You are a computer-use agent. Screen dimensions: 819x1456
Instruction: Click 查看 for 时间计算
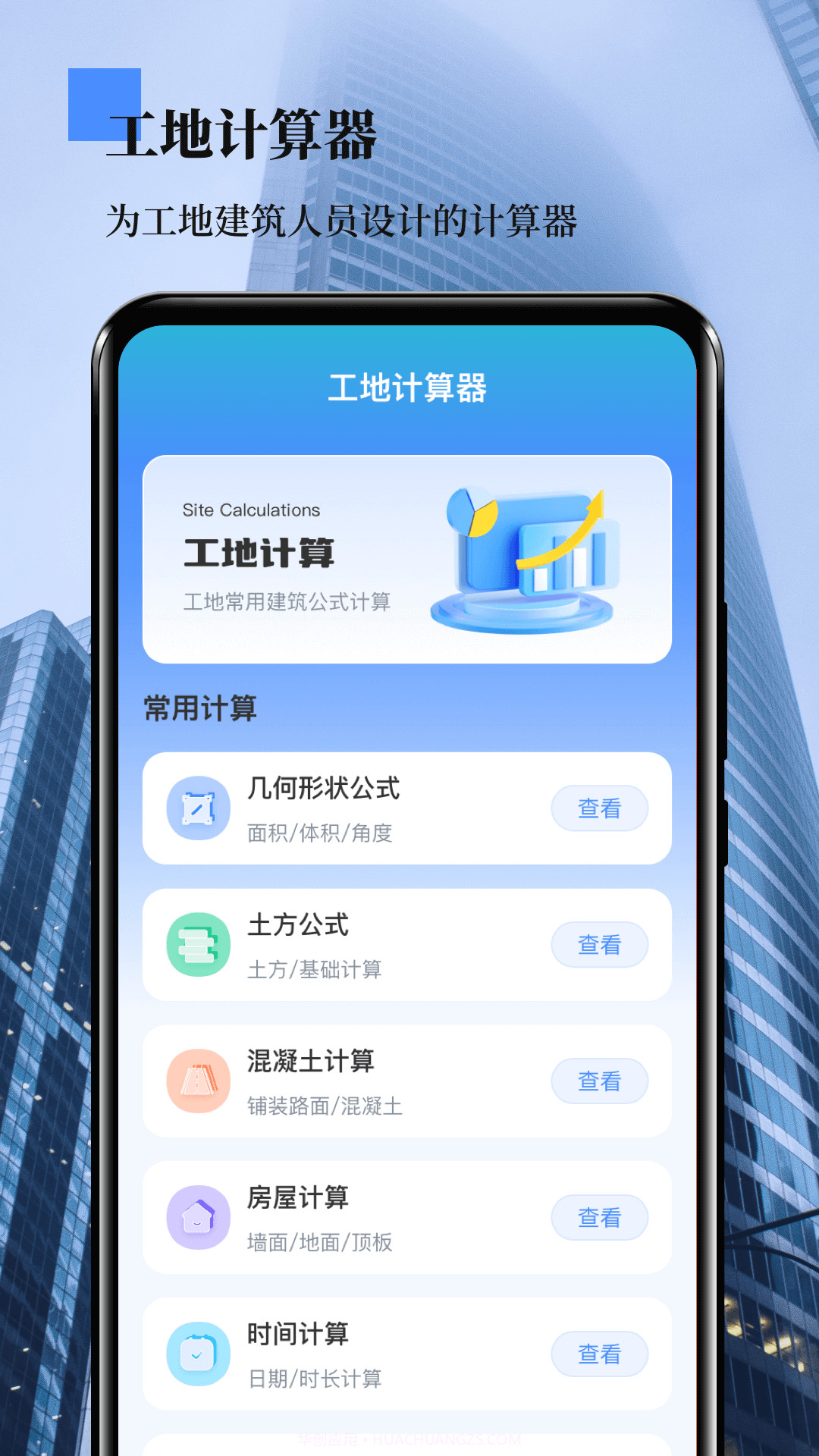[600, 1354]
